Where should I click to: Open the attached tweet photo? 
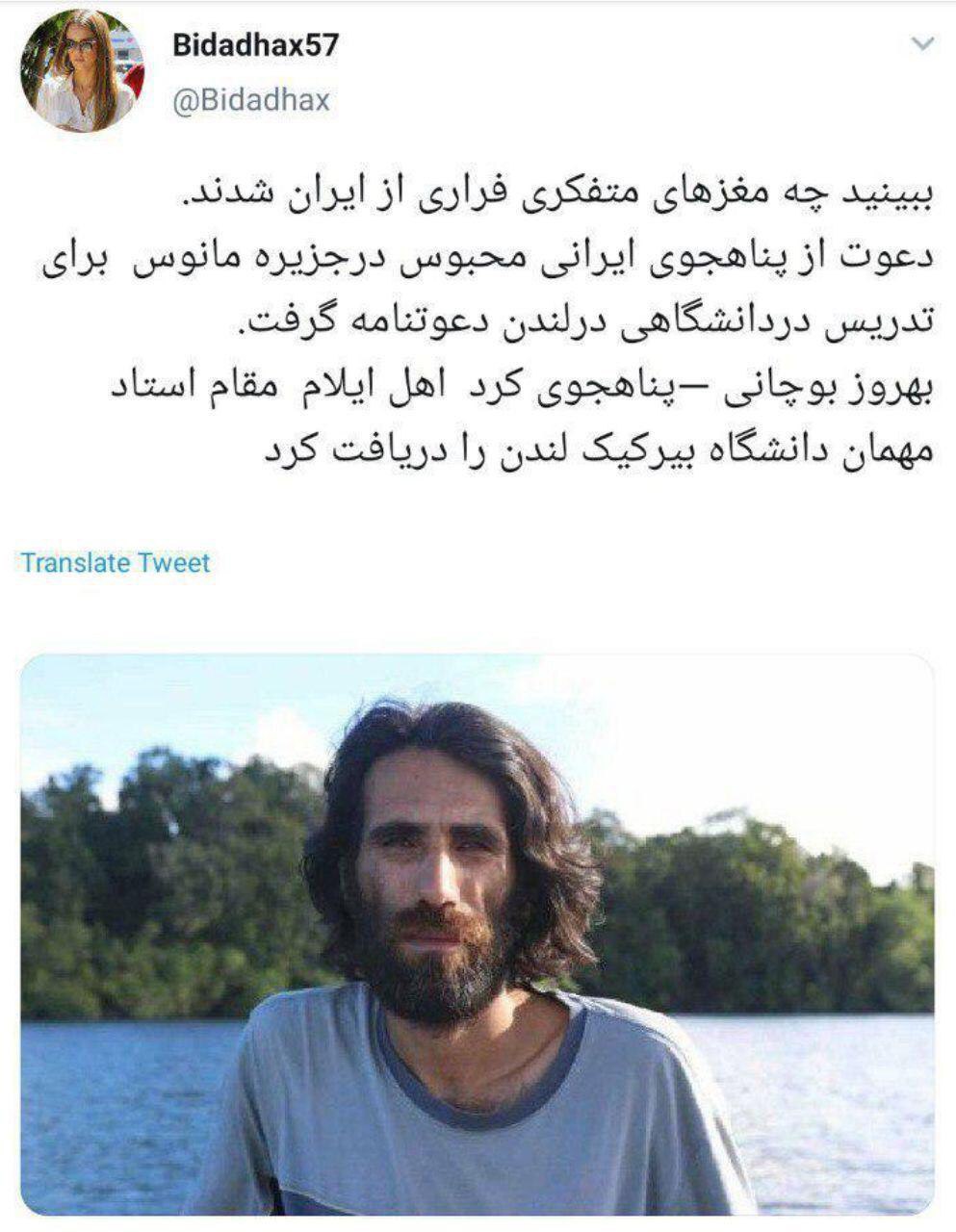(x=478, y=934)
